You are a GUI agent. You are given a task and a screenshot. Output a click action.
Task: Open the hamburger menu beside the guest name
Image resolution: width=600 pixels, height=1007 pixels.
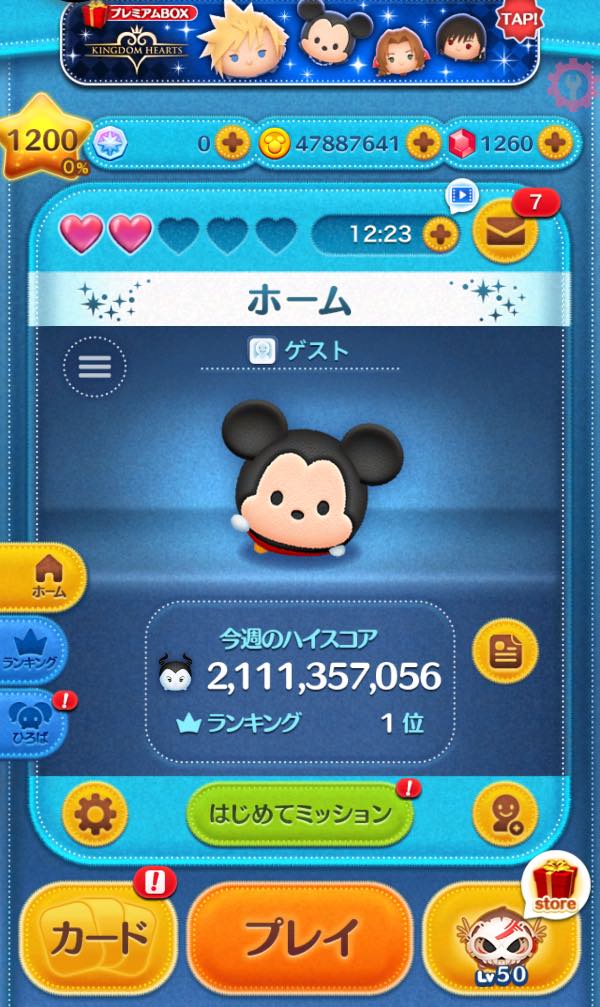point(95,367)
